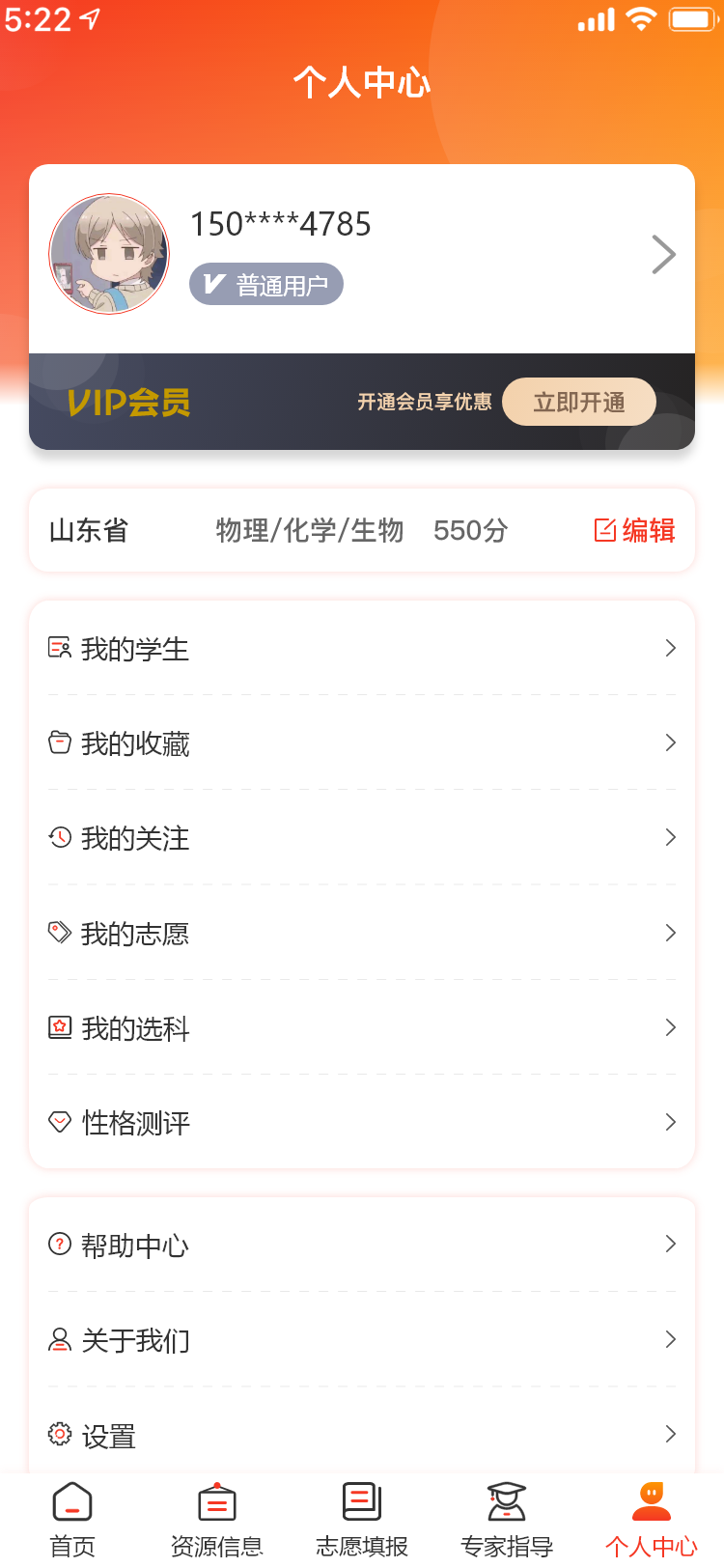Tap the 立即开通 VIP button
The image size is (724, 1568).
click(579, 402)
